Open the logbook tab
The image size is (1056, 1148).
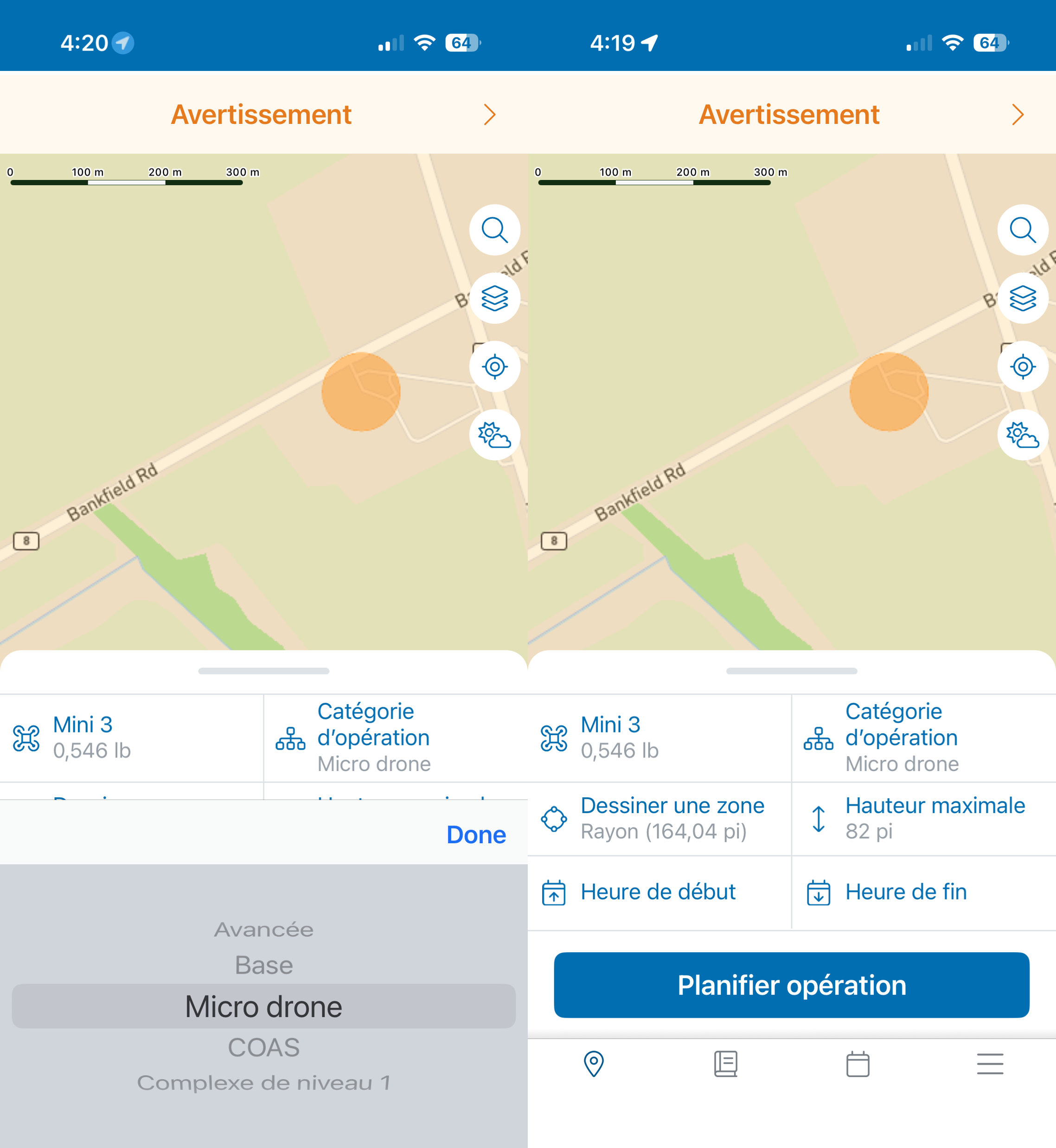(726, 1064)
